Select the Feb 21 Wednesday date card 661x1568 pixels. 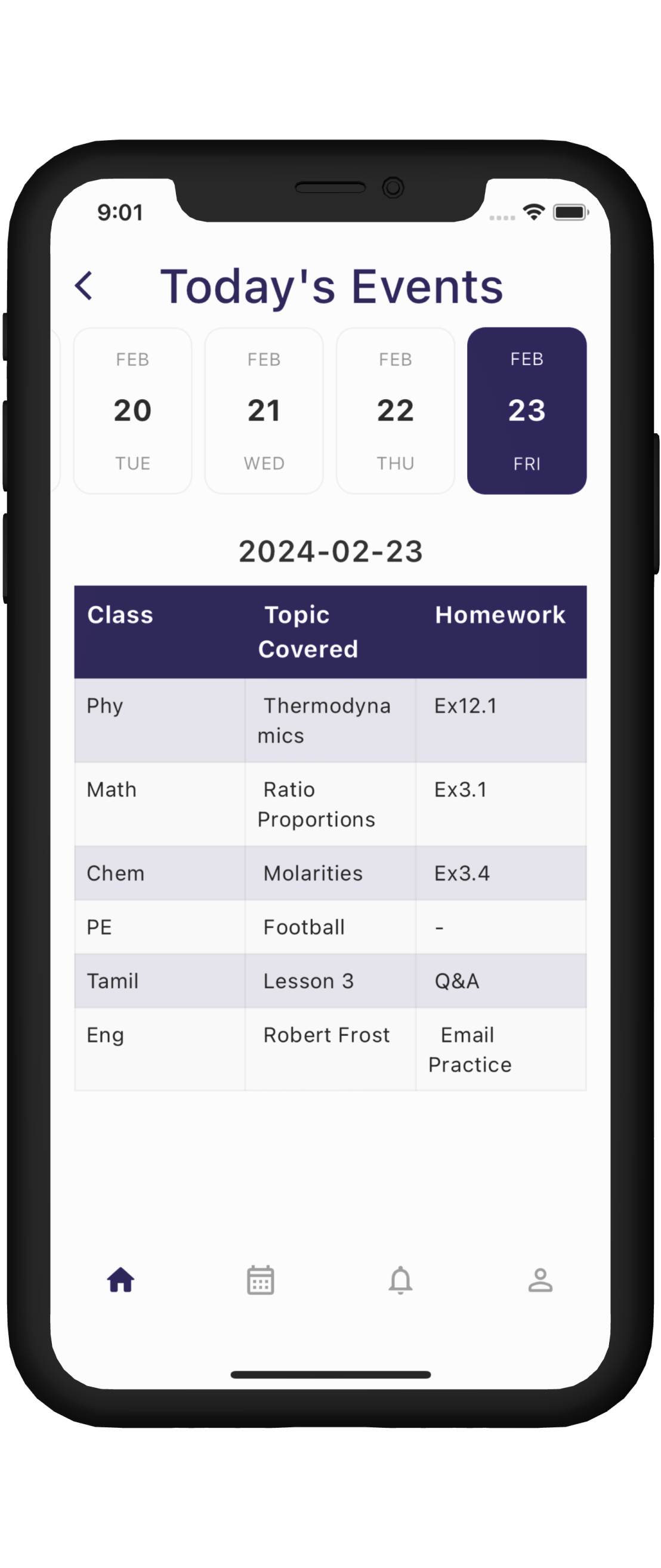pos(264,411)
